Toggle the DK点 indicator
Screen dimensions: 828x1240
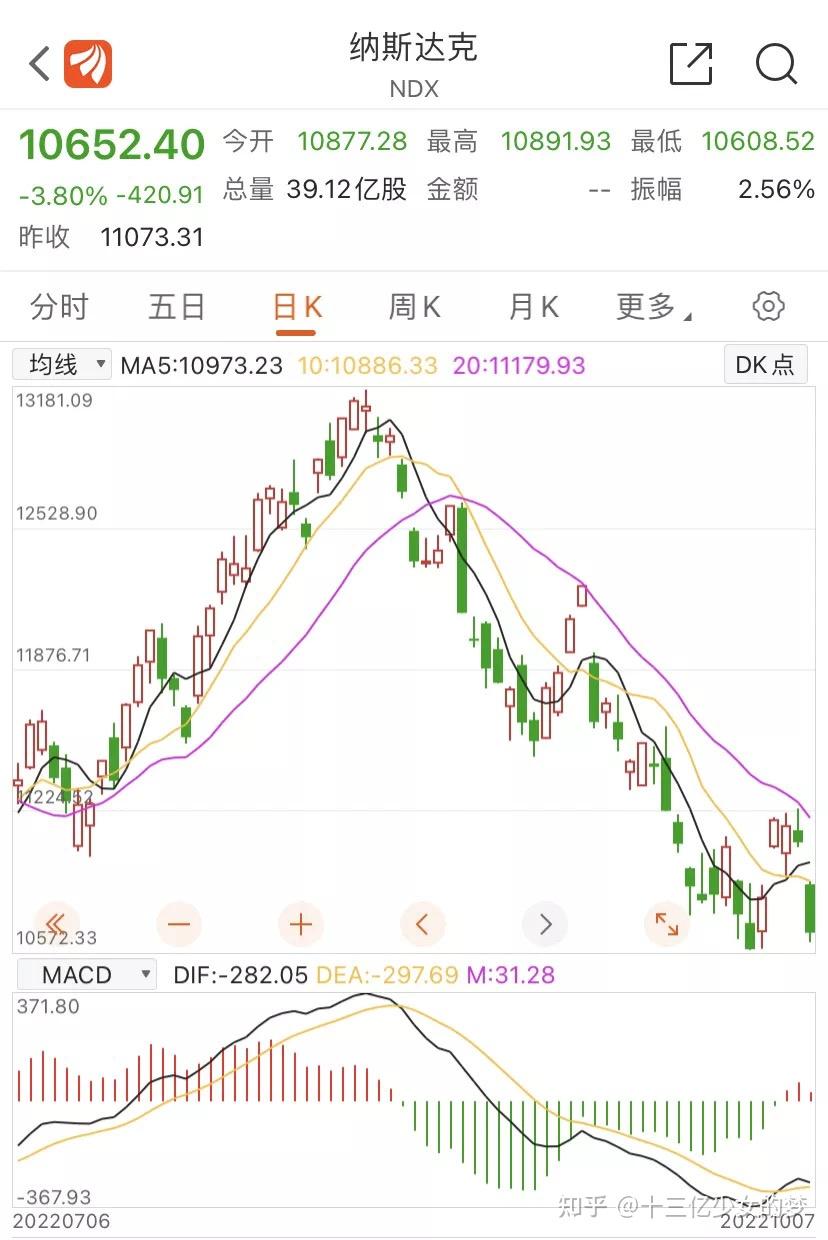[x=764, y=364]
